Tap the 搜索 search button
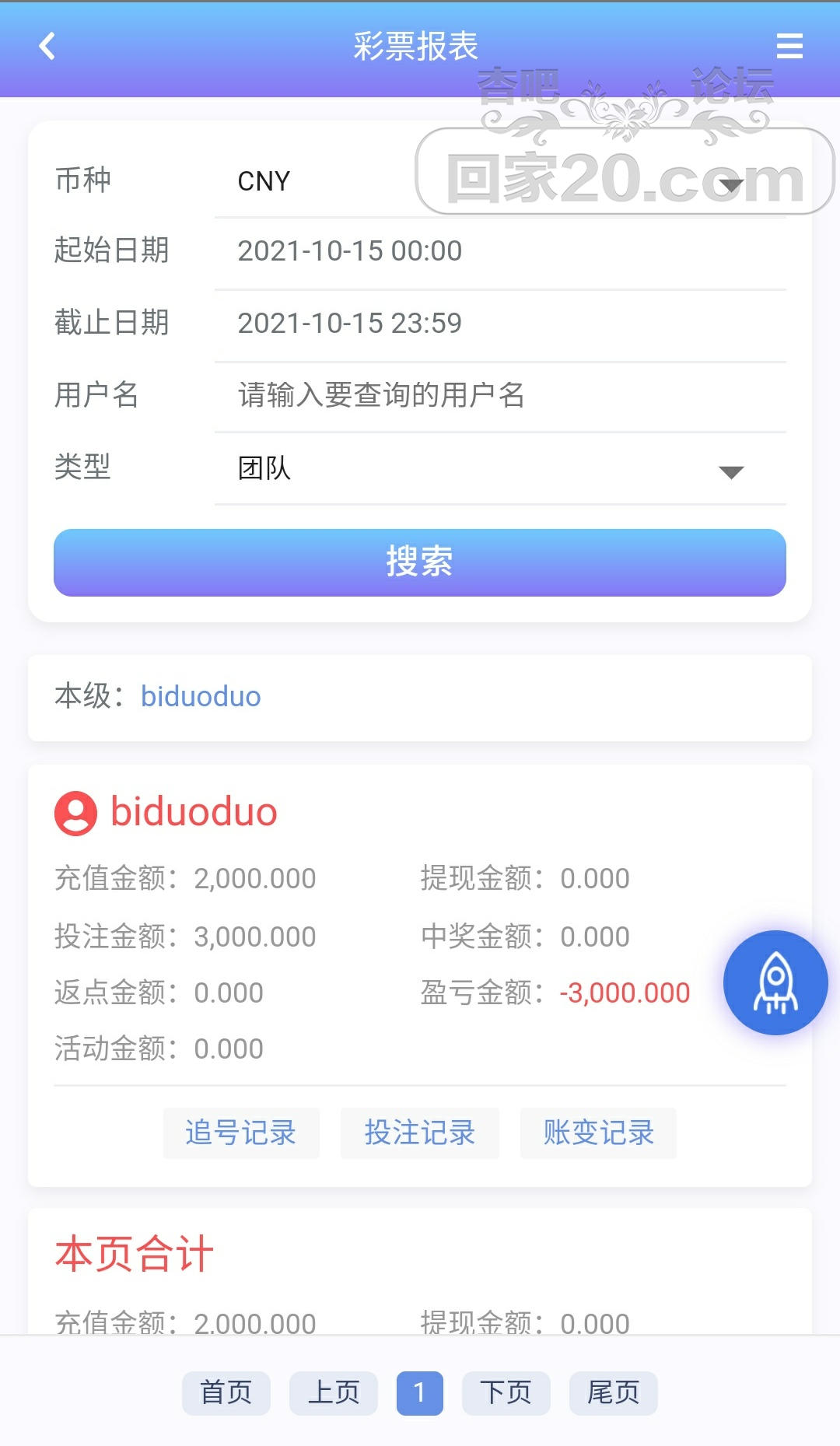The image size is (840, 1446). pyautogui.click(x=420, y=562)
